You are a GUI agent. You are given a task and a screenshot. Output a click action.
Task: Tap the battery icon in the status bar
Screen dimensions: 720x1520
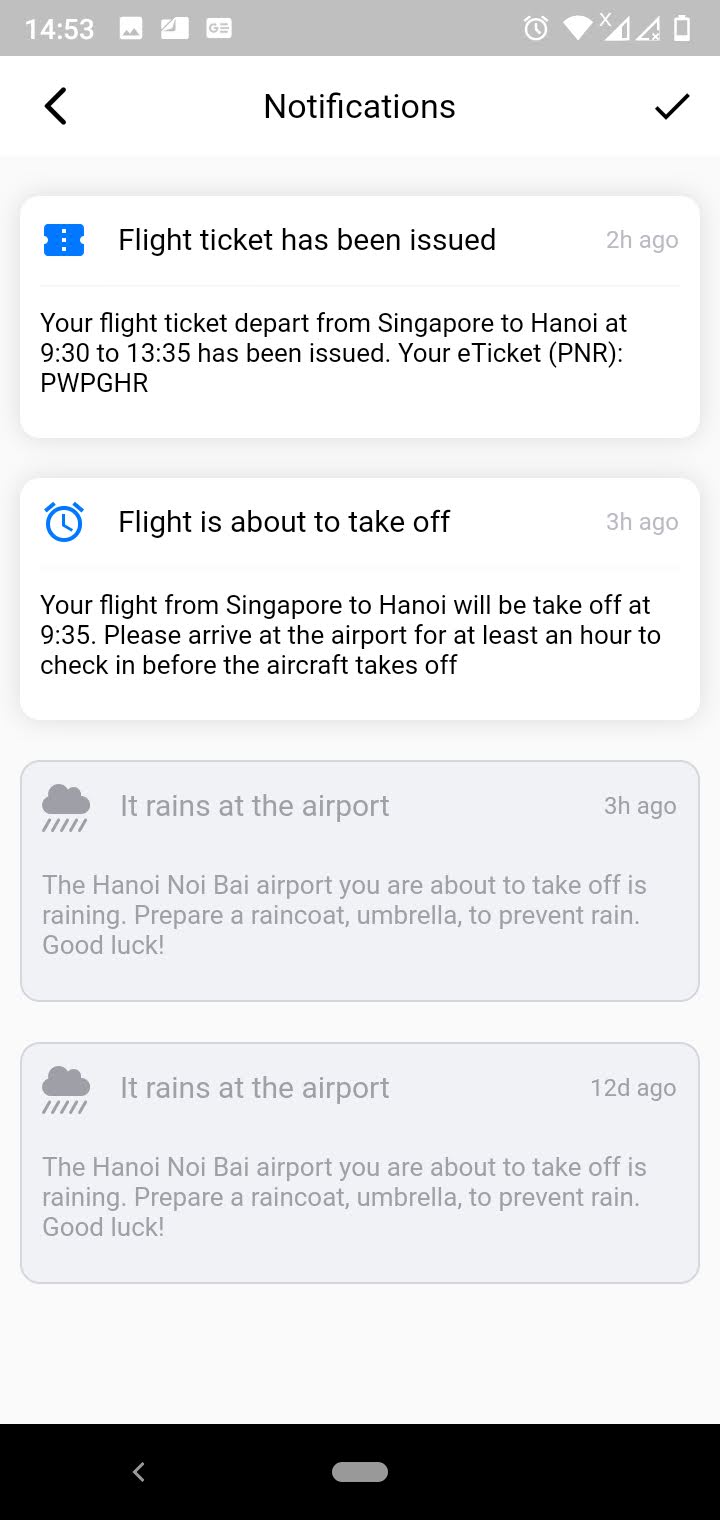[683, 29]
